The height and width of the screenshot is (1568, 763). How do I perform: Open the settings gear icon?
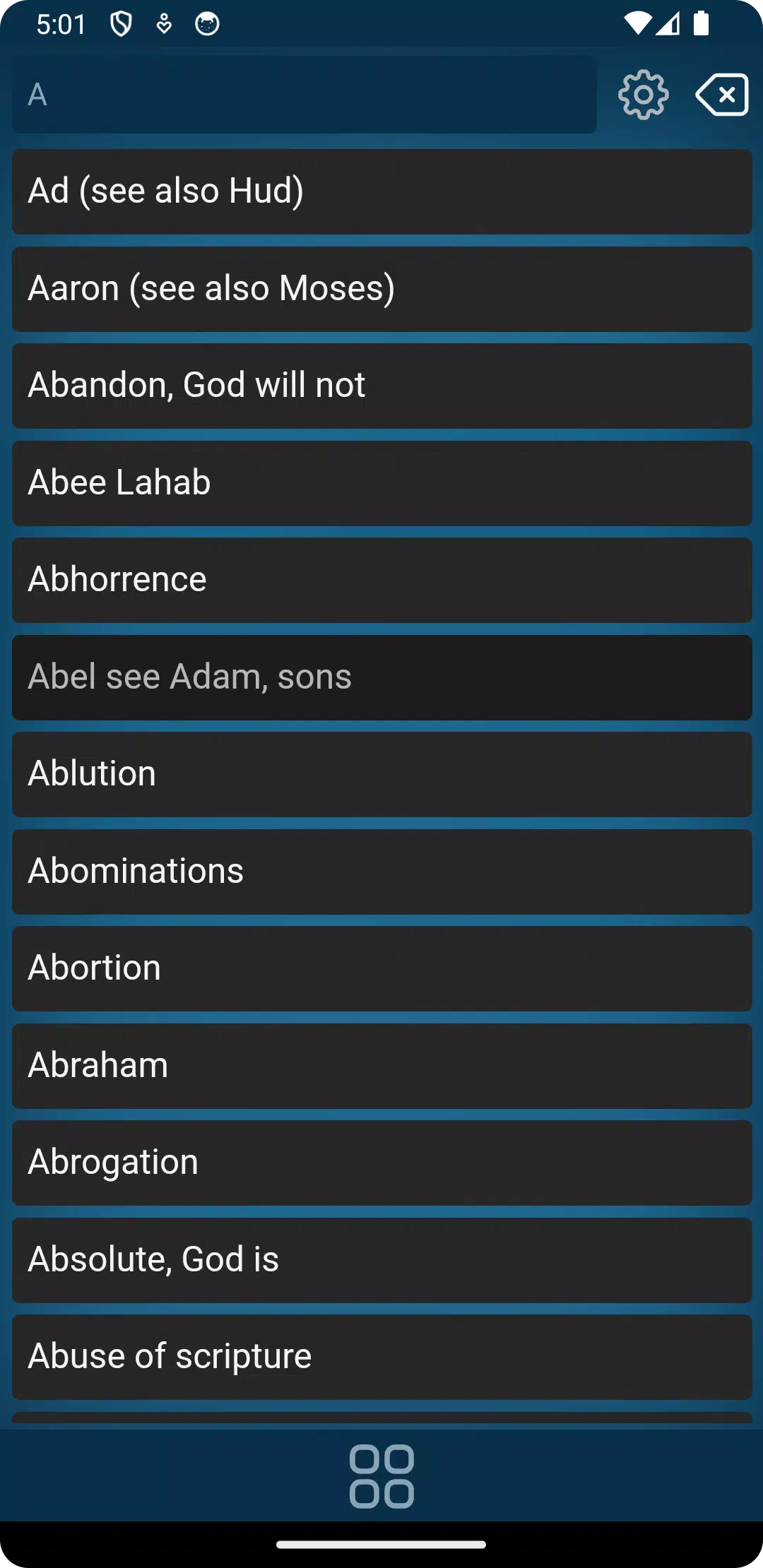tap(643, 95)
